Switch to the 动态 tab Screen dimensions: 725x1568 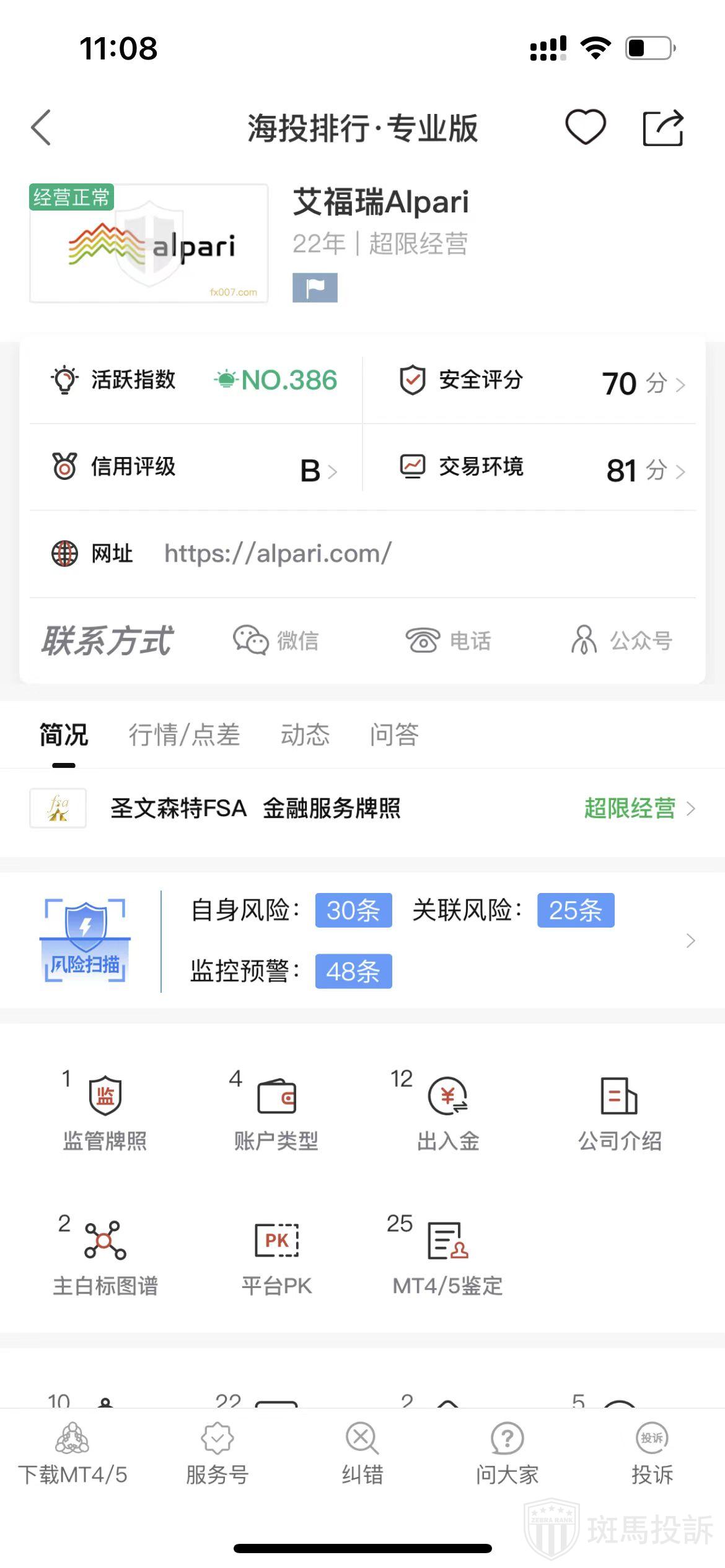[305, 735]
